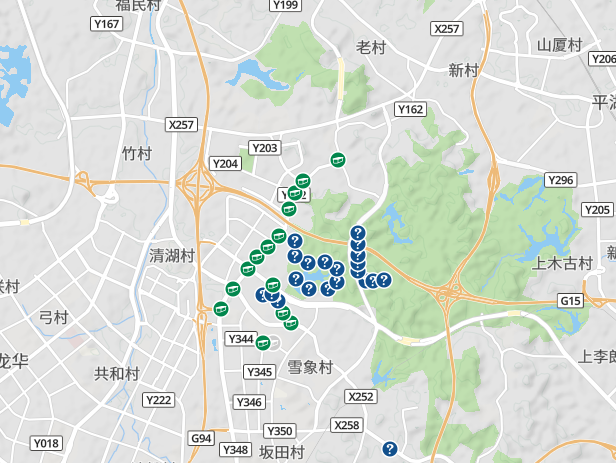Select the green marker beside Y344

[263, 343]
